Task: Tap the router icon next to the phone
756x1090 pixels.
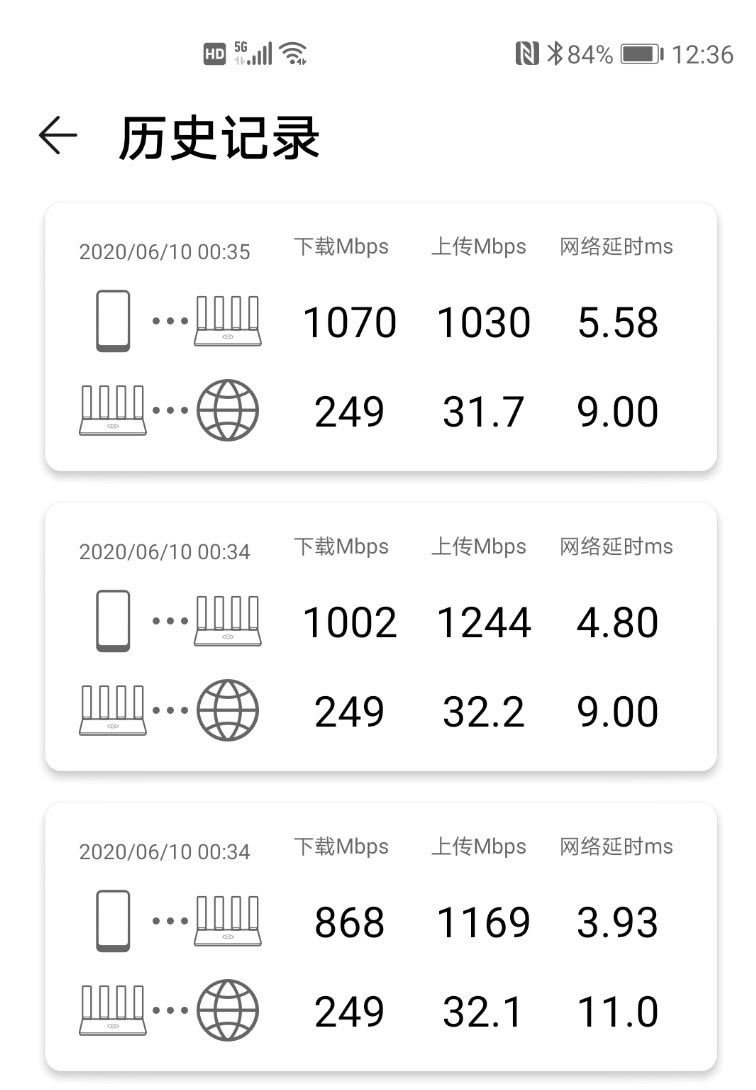Action: [x=225, y=318]
